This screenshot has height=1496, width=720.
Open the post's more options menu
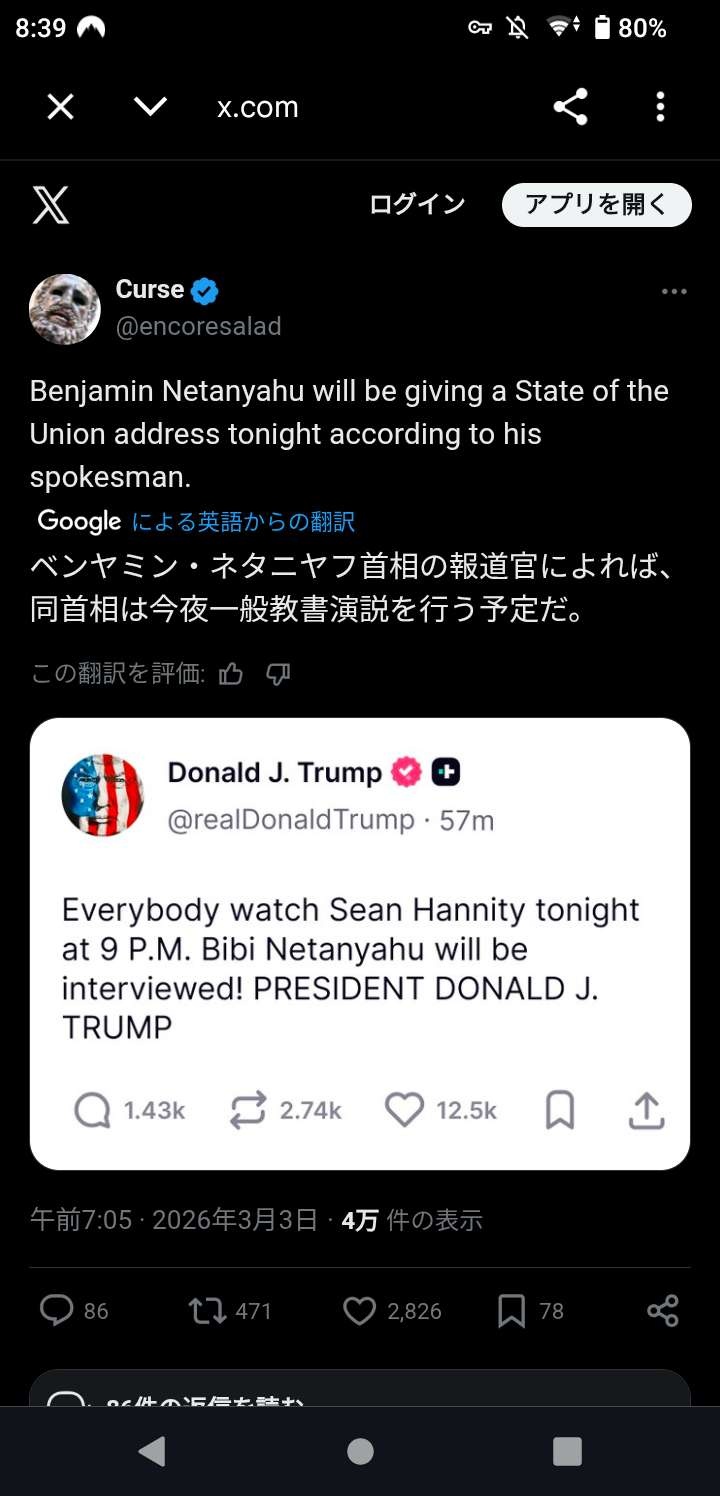pyautogui.click(x=674, y=292)
